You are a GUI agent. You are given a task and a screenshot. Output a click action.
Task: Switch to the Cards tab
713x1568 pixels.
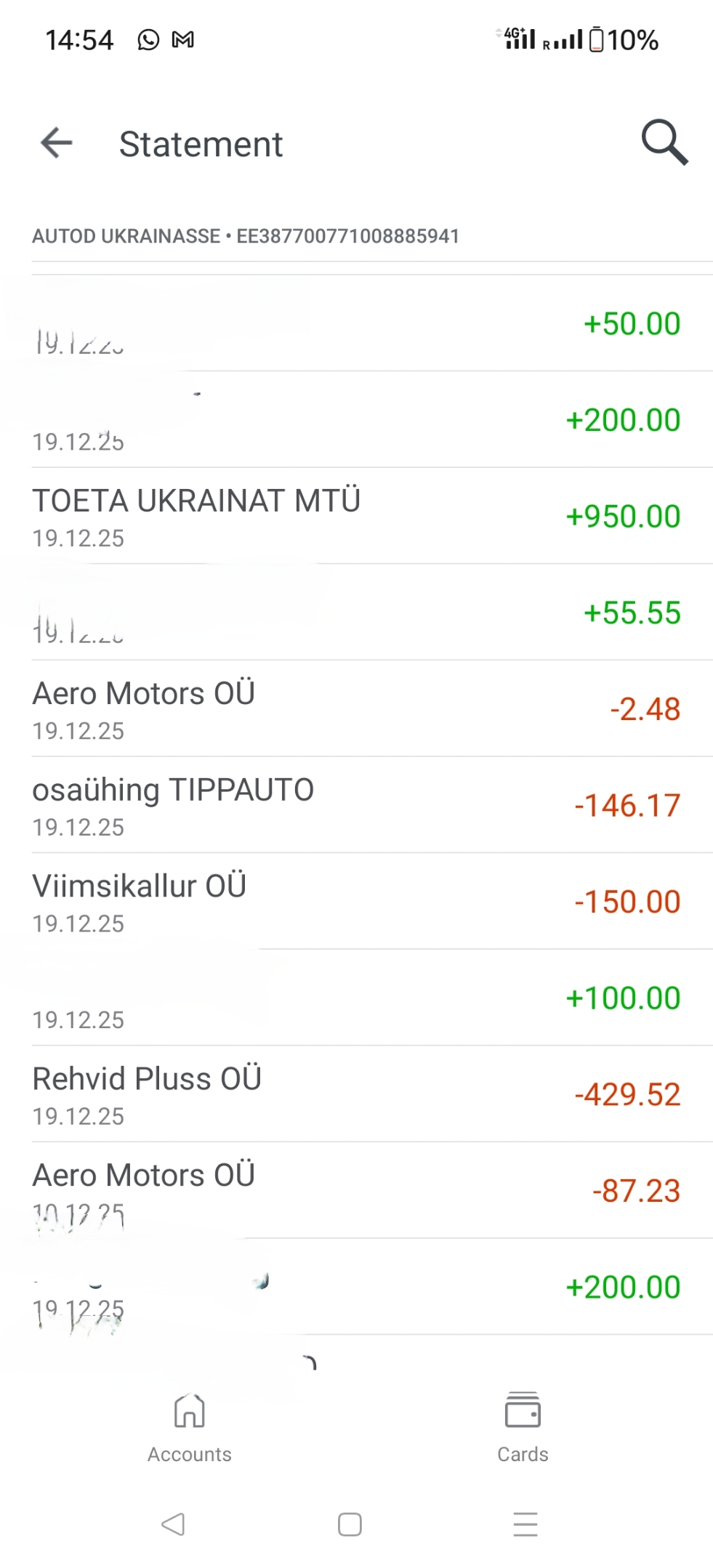pyautogui.click(x=523, y=1427)
